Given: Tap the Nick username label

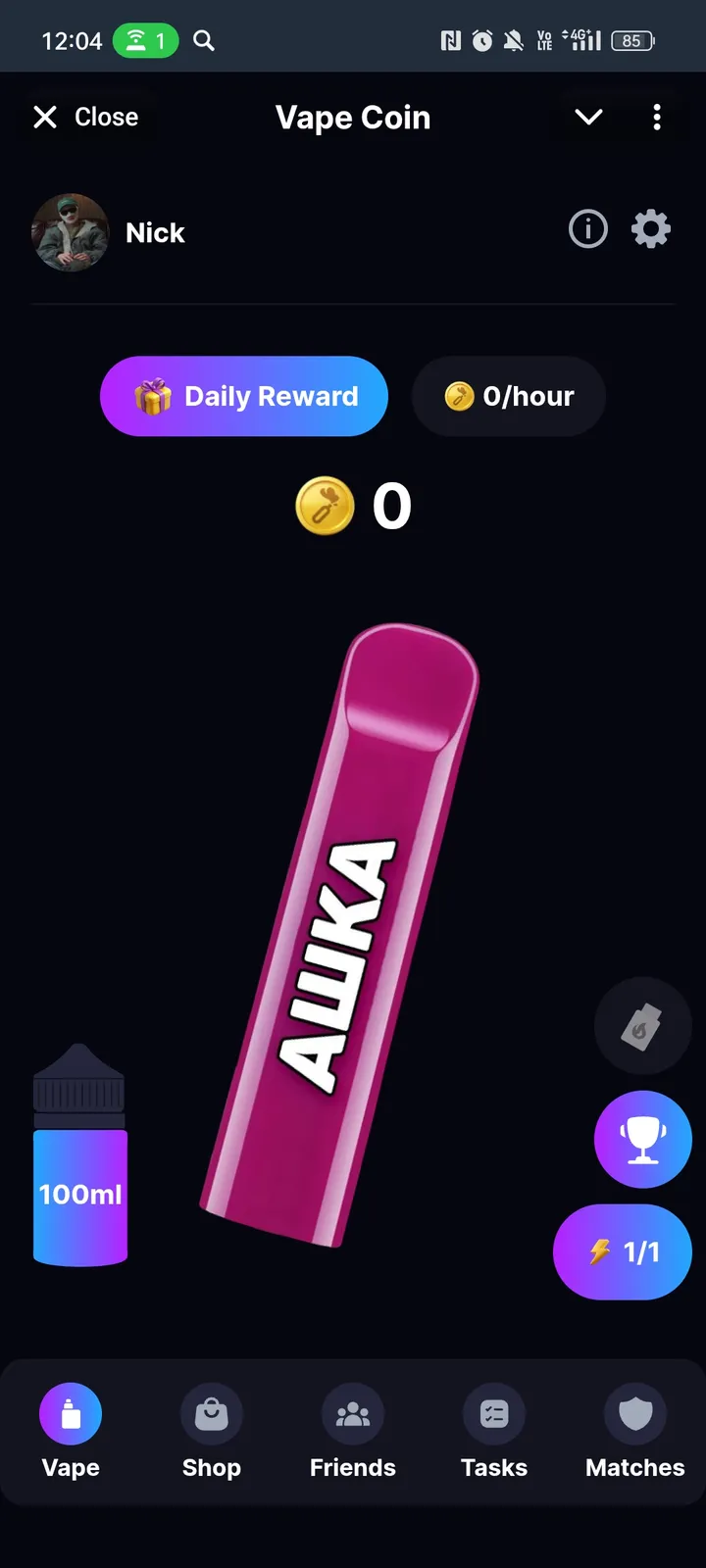Looking at the screenshot, I should point(154,232).
